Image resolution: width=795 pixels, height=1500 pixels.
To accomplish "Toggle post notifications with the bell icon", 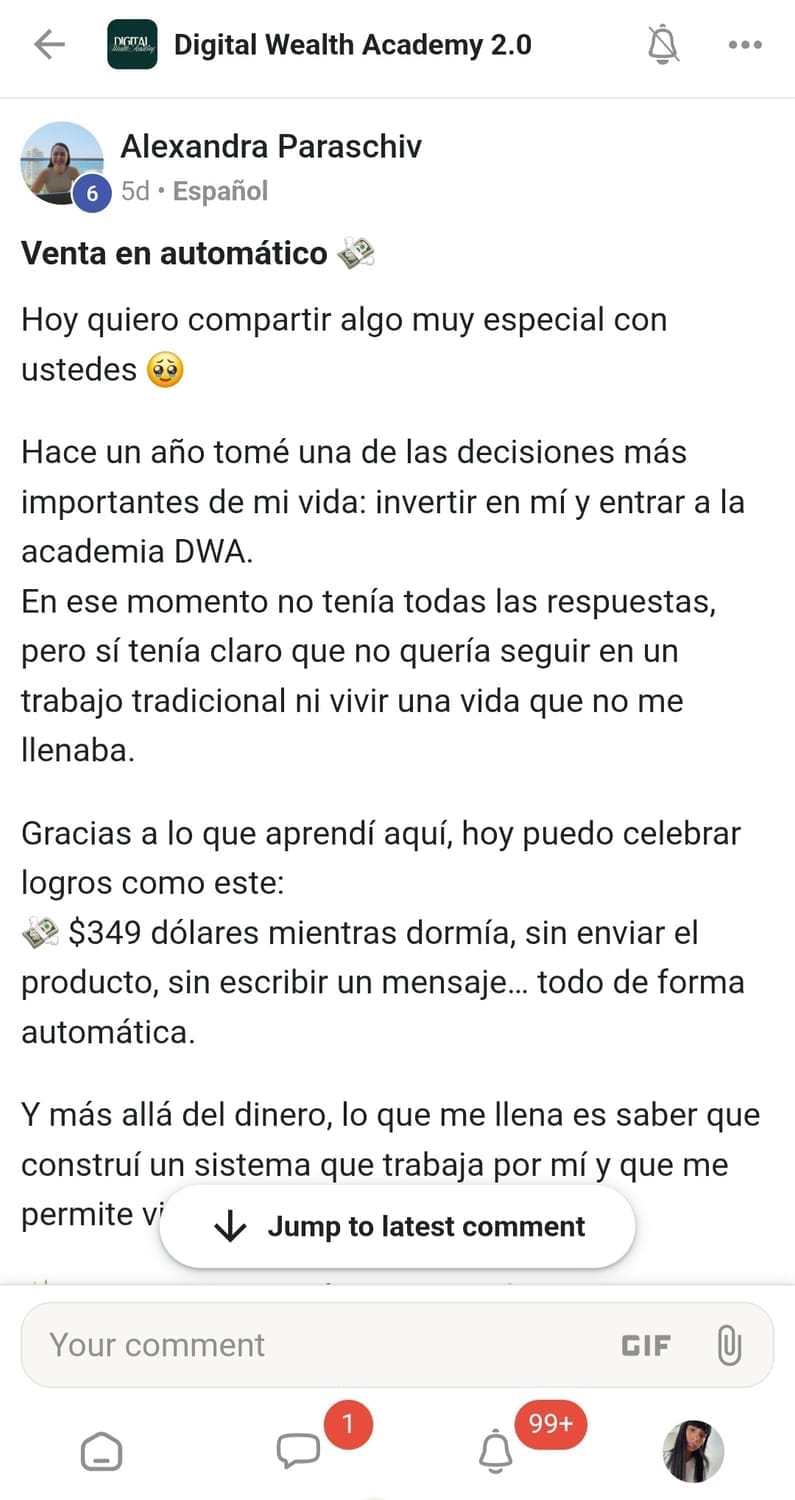I will pyautogui.click(x=662, y=45).
